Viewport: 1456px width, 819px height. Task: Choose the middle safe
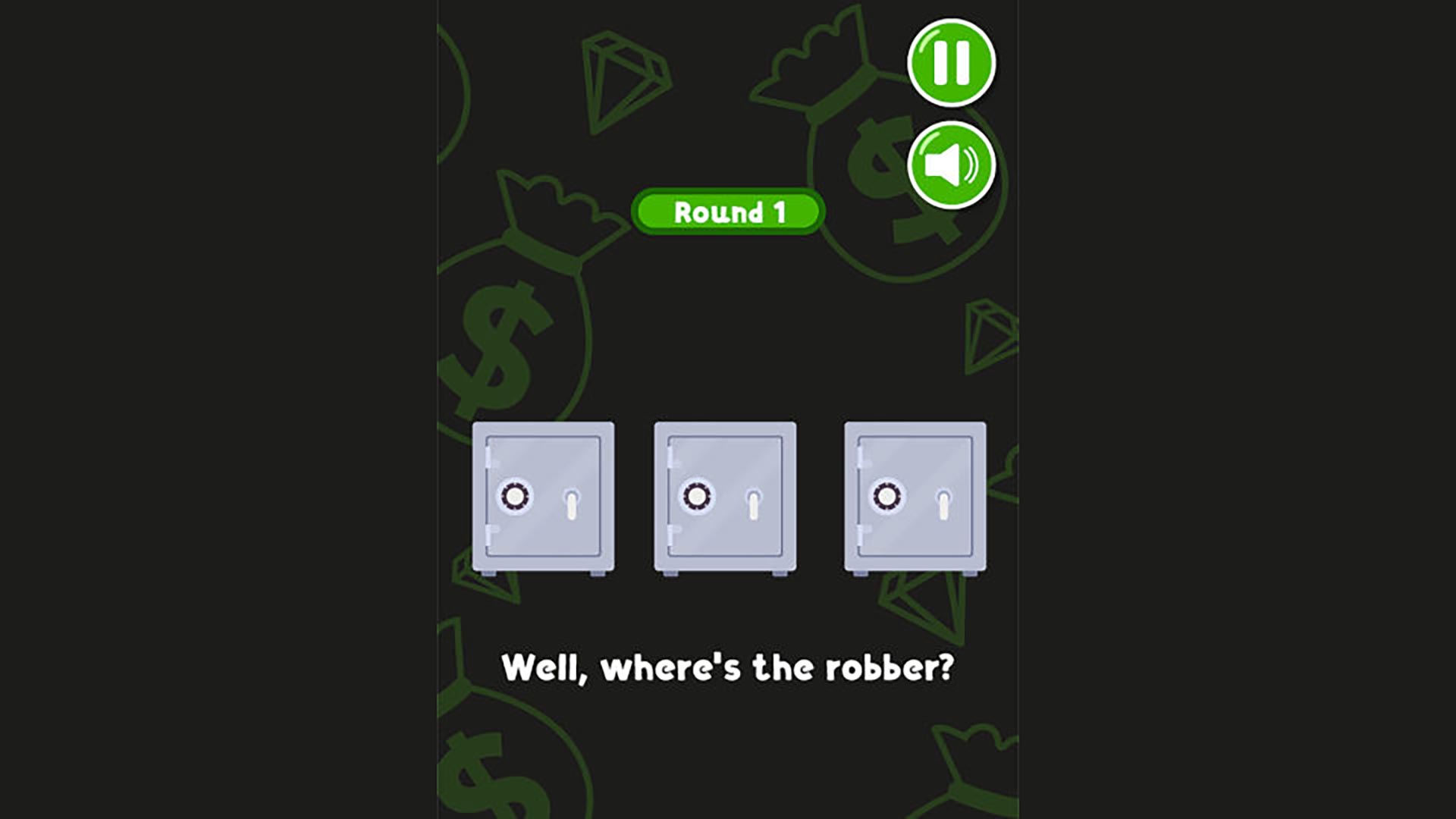(x=725, y=497)
